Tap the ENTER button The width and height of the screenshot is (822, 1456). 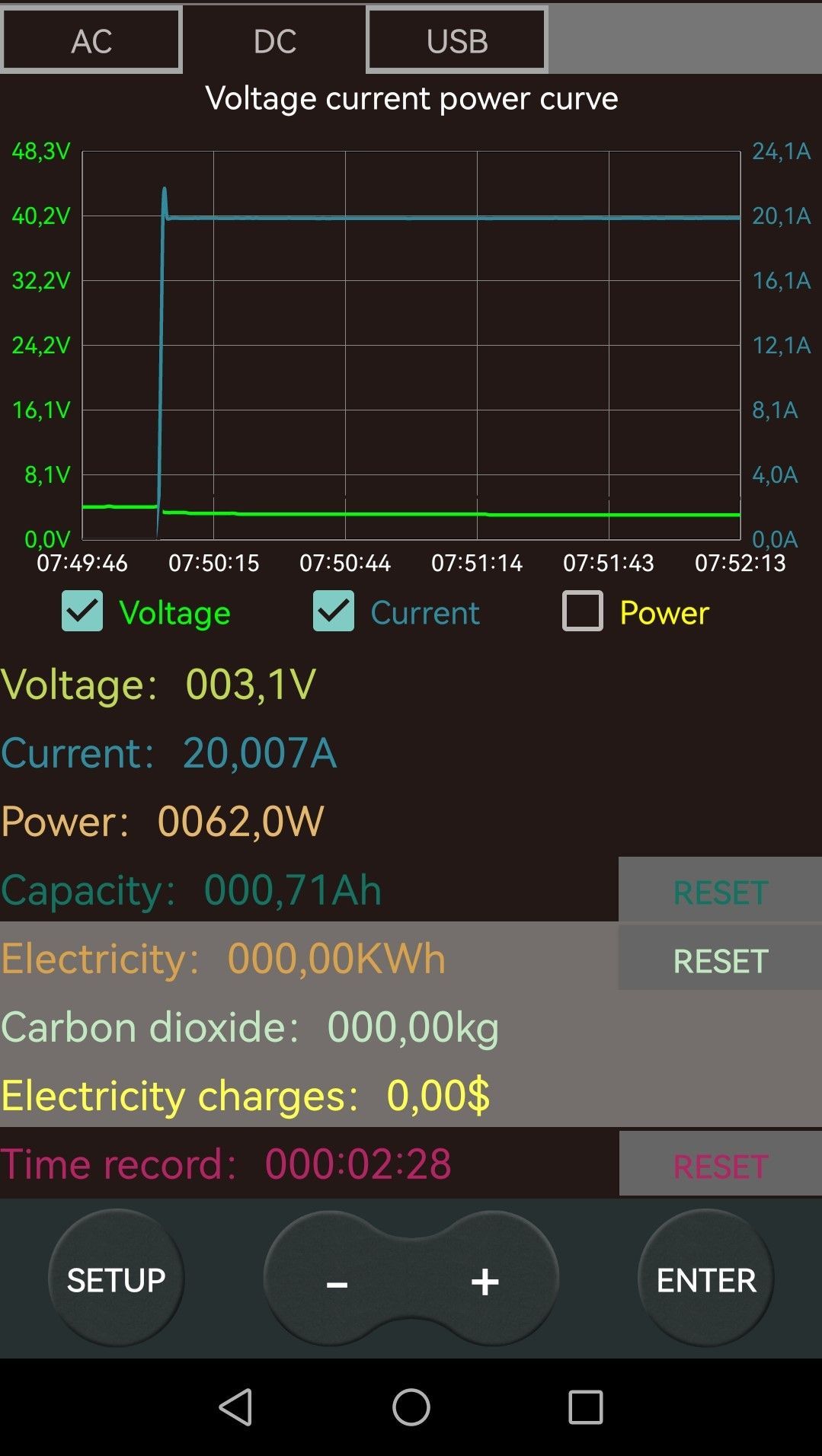[706, 1279]
